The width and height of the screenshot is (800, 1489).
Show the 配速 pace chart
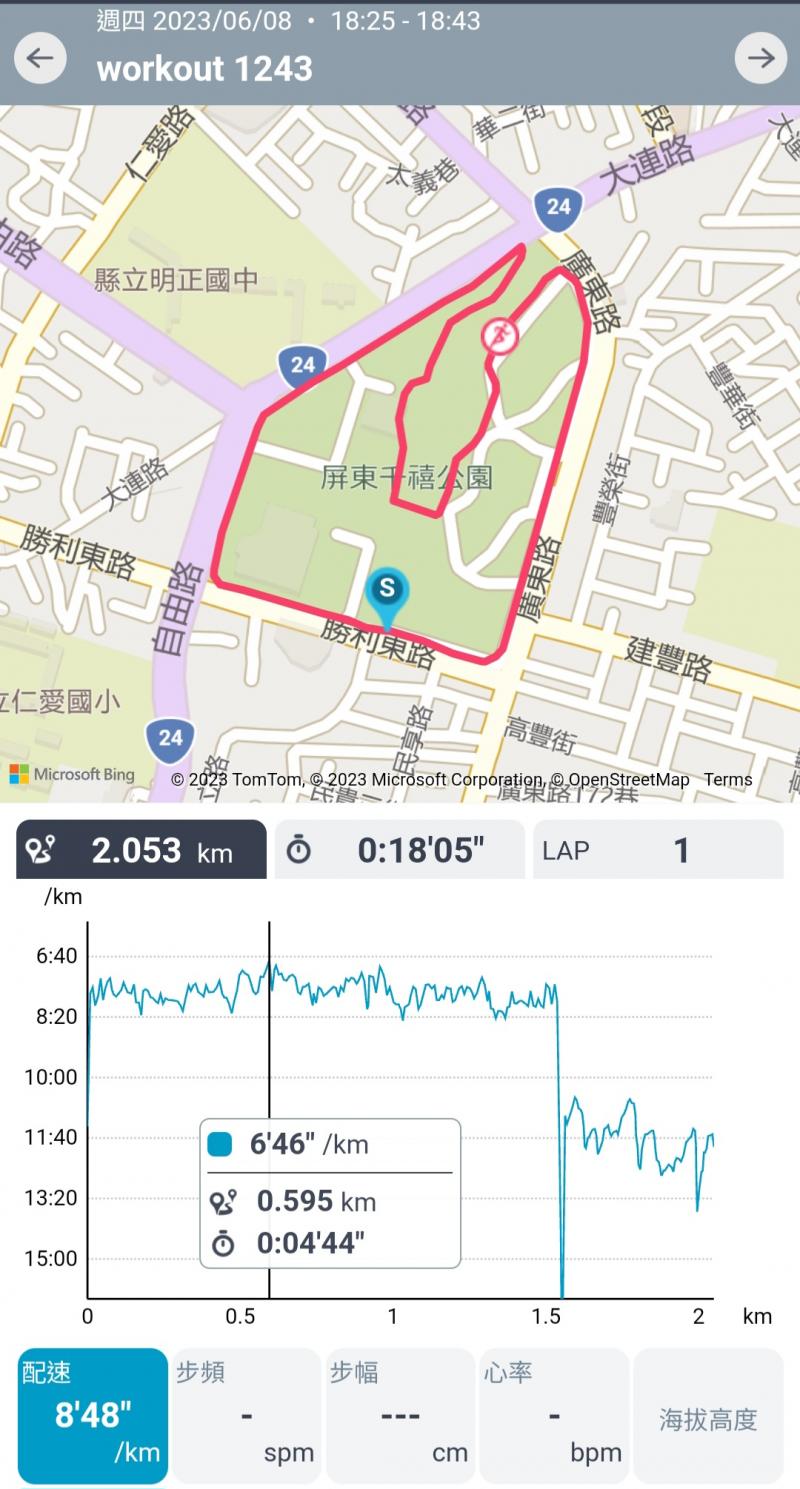93,1415
